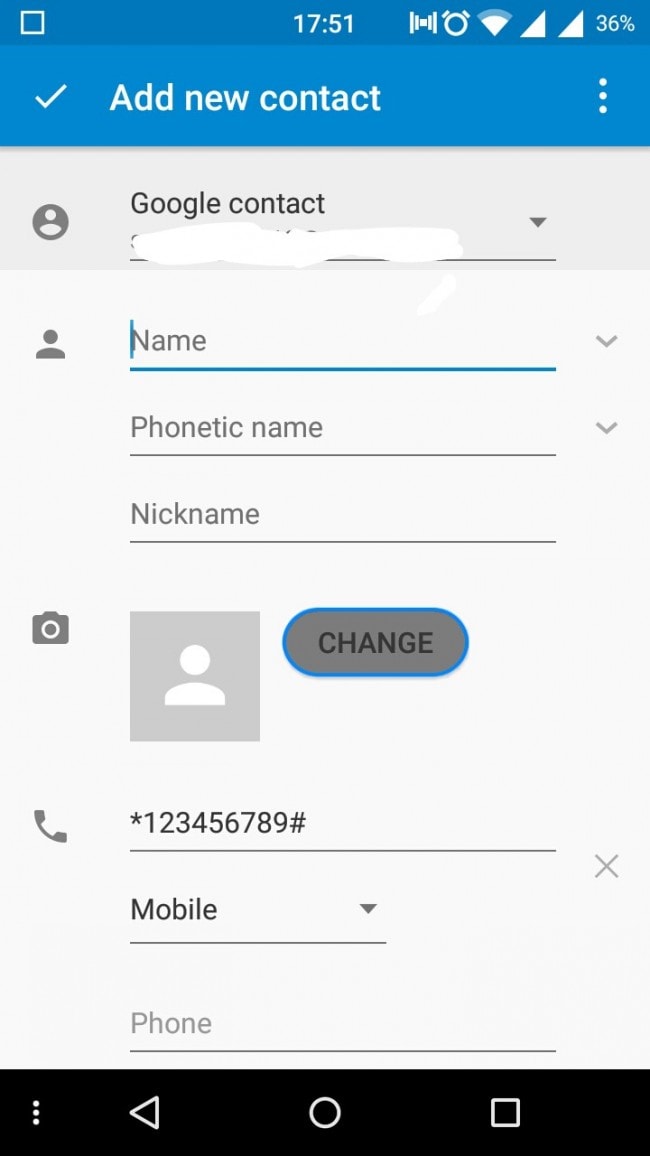Expand the Phonetic name options

(606, 428)
